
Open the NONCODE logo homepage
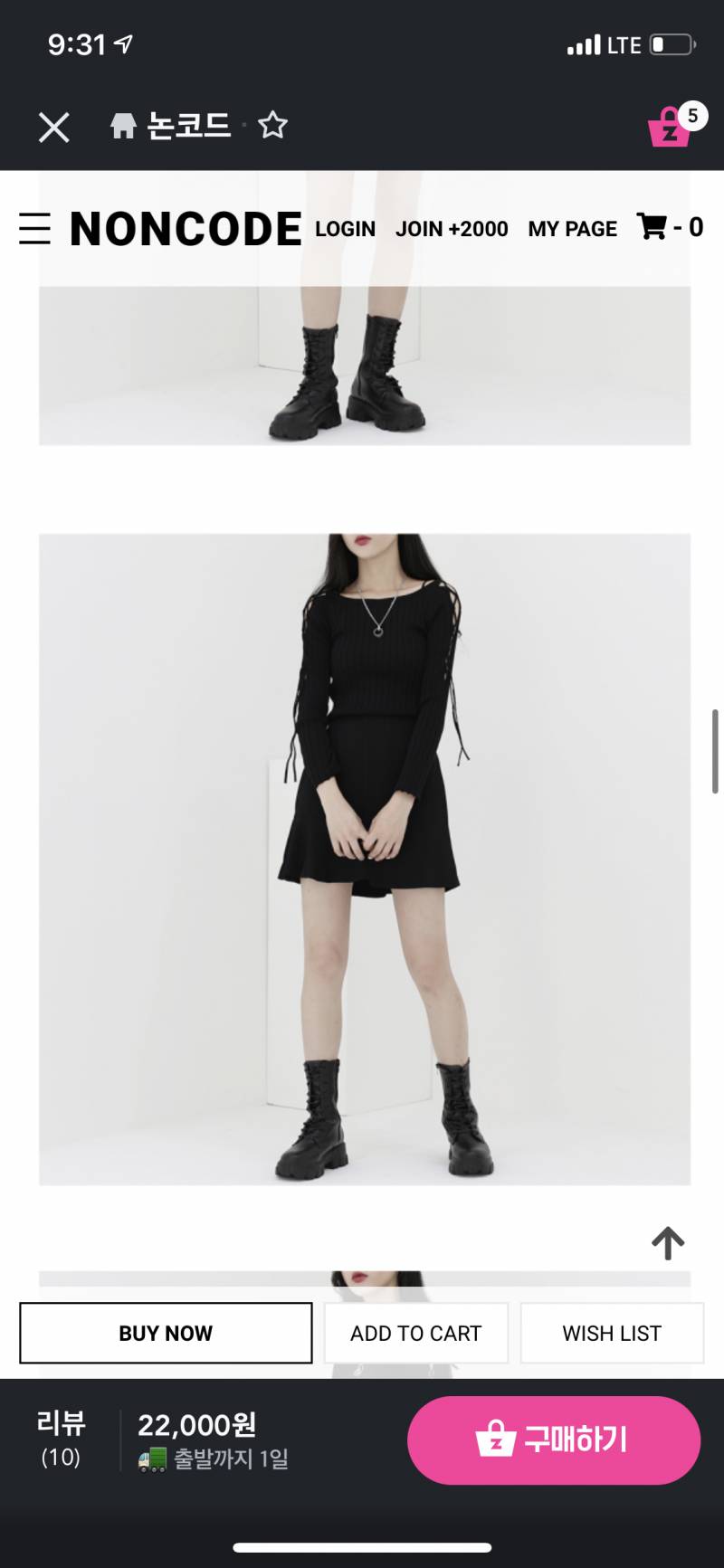click(186, 229)
